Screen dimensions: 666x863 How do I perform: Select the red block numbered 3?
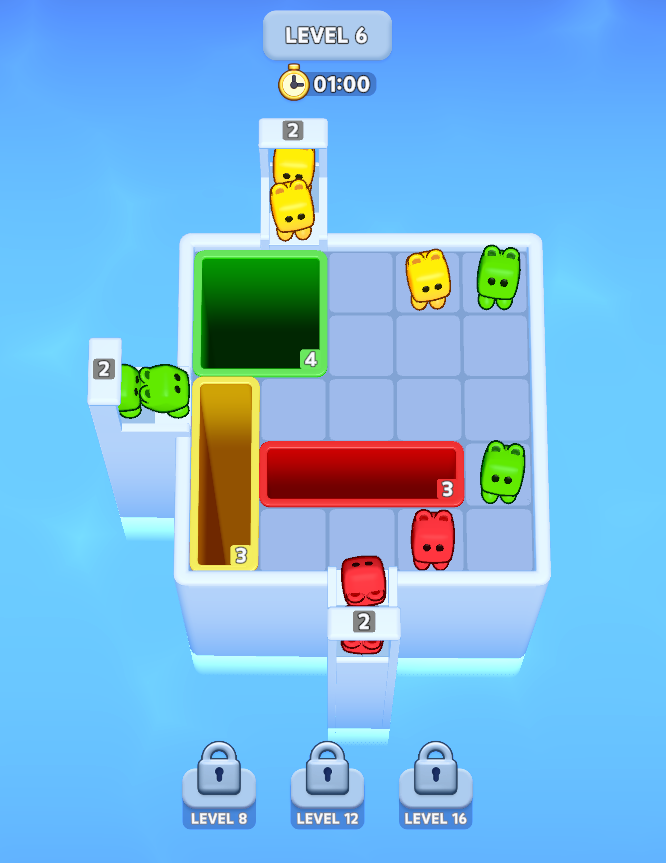click(361, 474)
